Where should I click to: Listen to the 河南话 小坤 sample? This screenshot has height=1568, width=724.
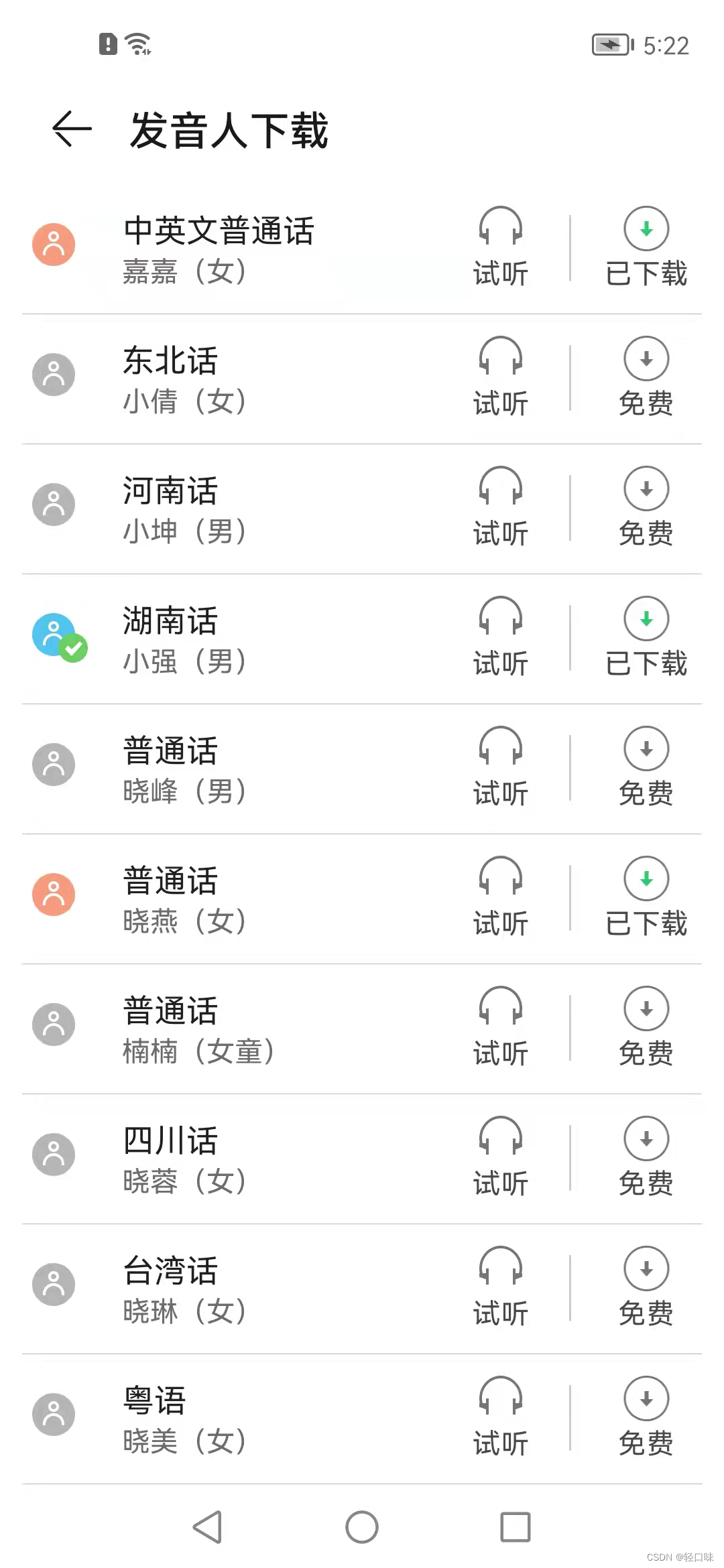[500, 506]
